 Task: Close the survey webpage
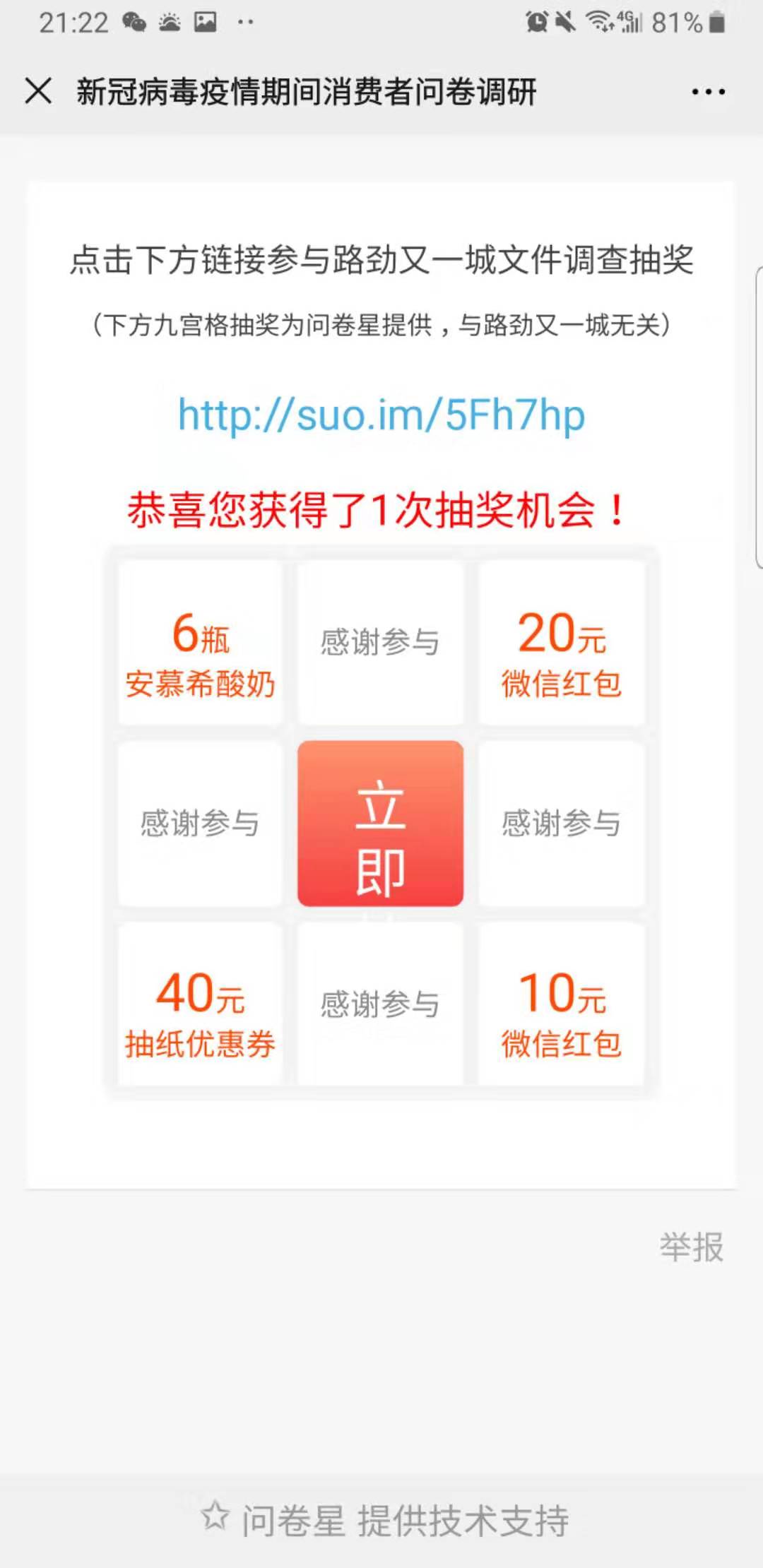[38, 91]
